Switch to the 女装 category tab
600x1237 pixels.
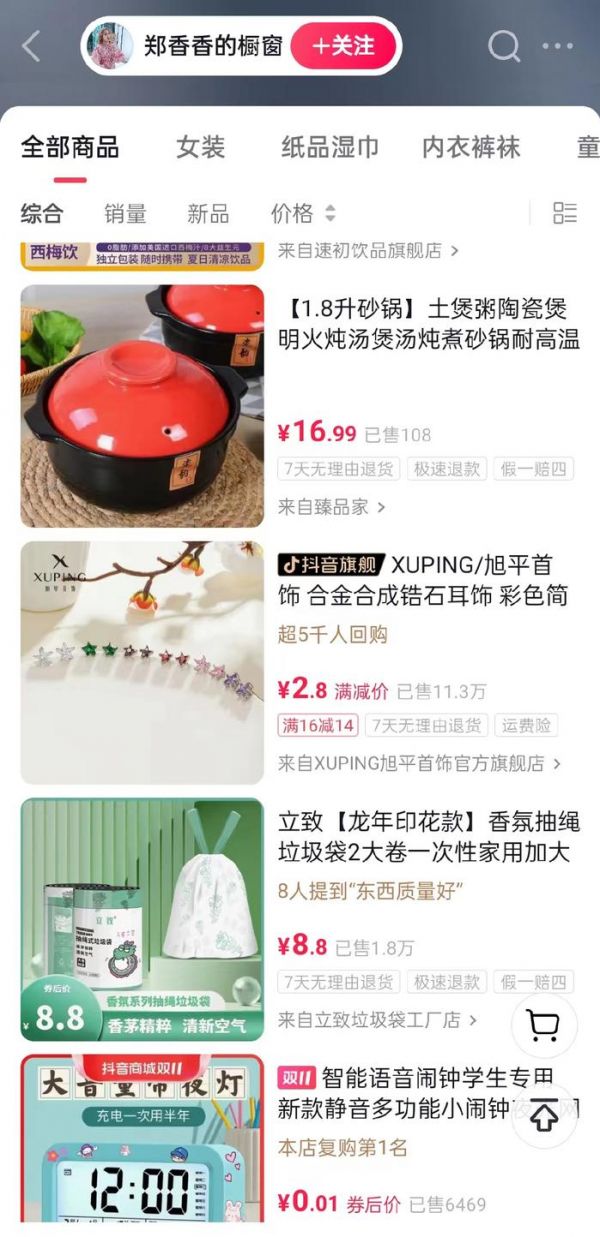(200, 148)
